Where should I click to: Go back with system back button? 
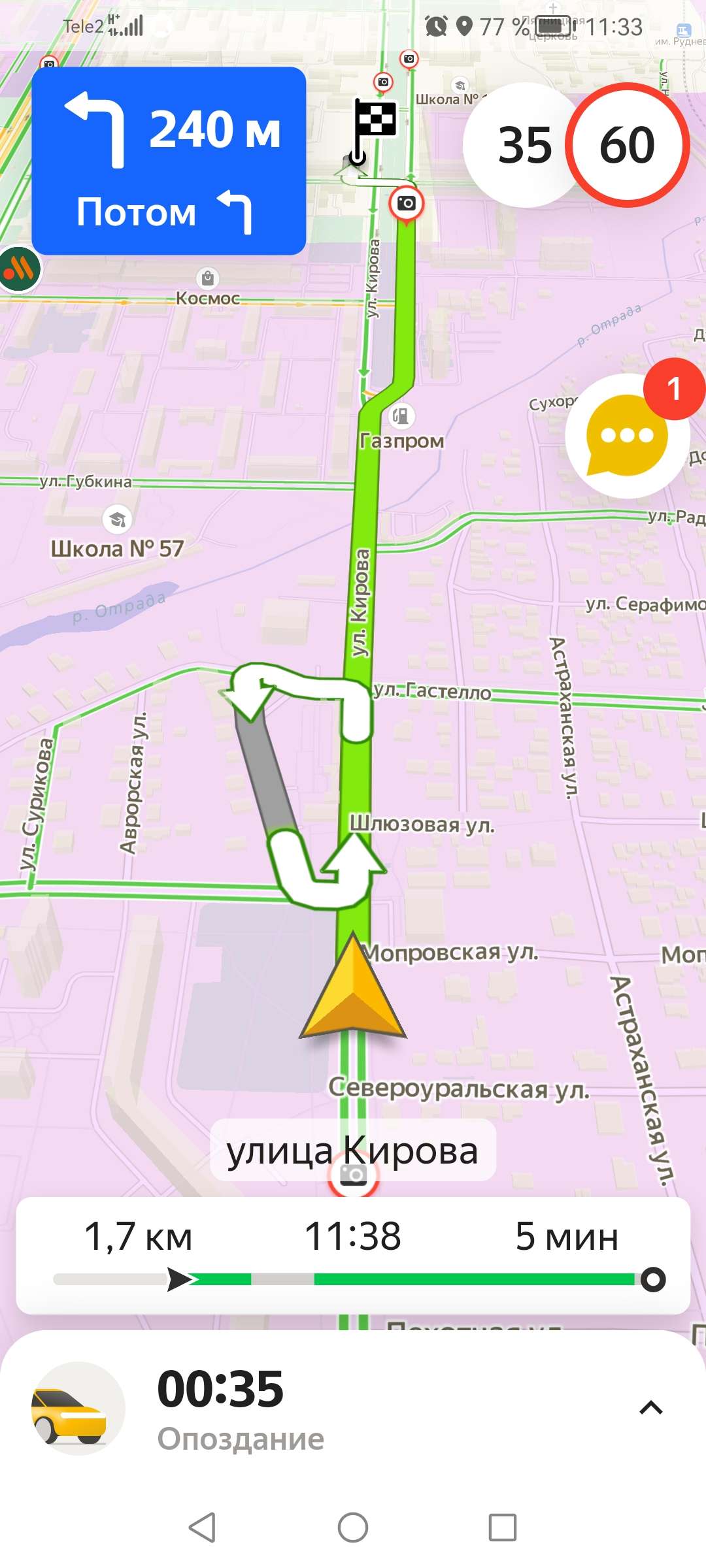[202, 1527]
